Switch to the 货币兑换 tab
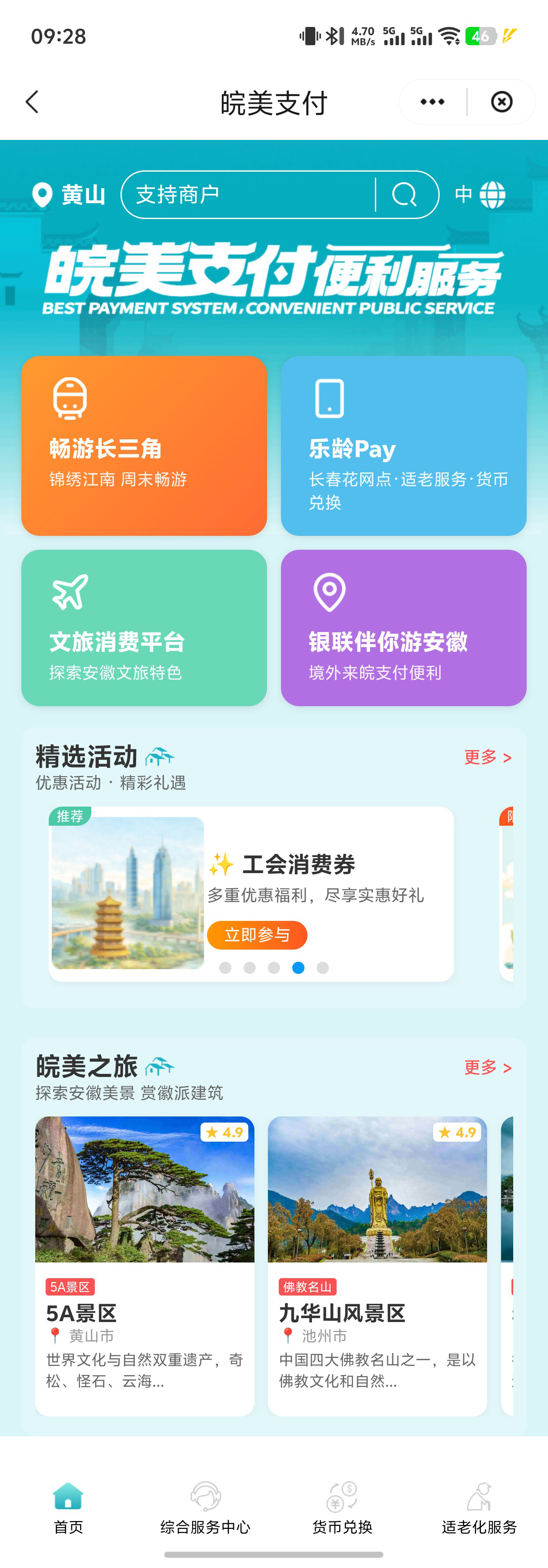 [x=342, y=1508]
